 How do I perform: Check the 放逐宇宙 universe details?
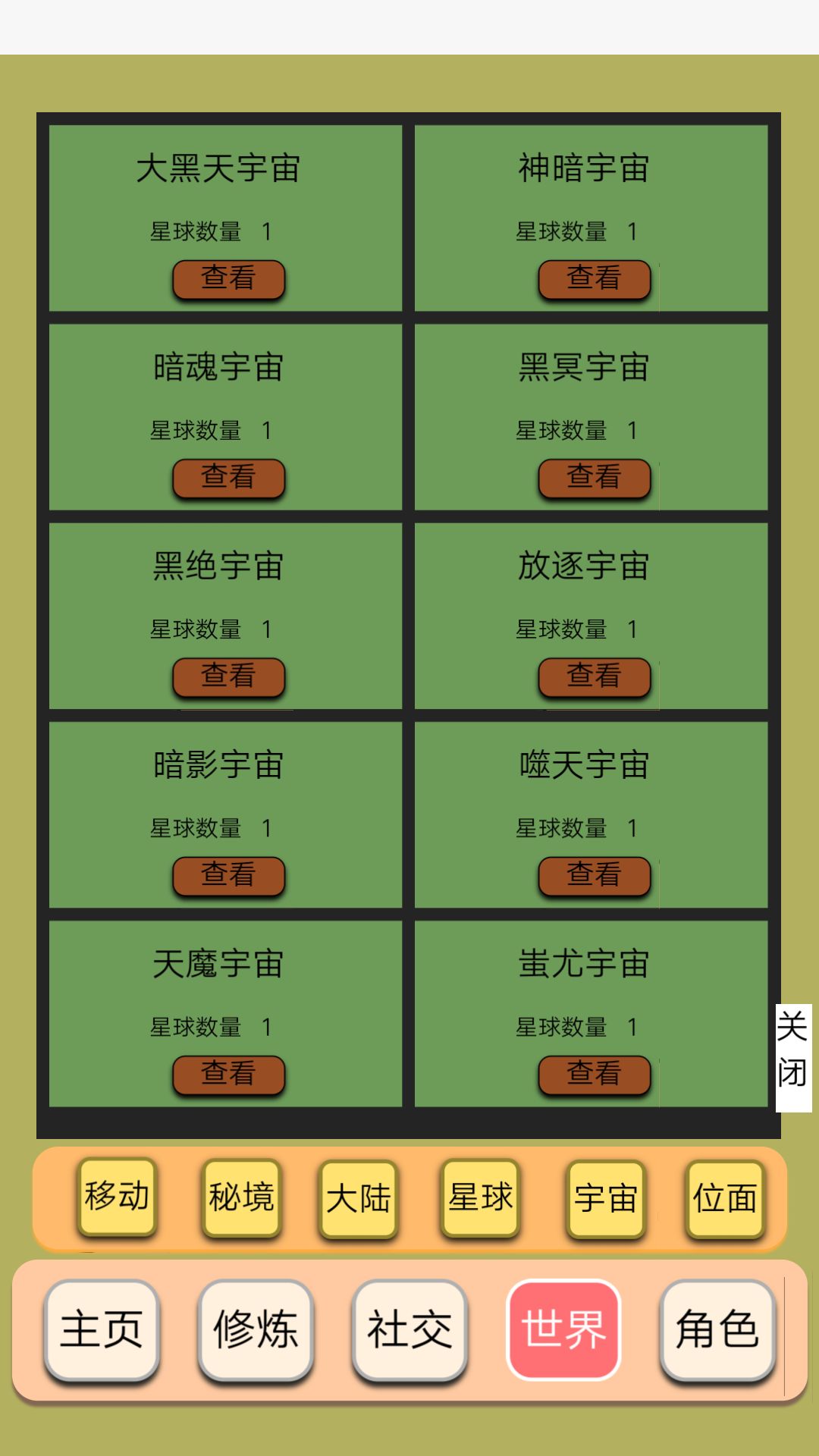pos(594,676)
